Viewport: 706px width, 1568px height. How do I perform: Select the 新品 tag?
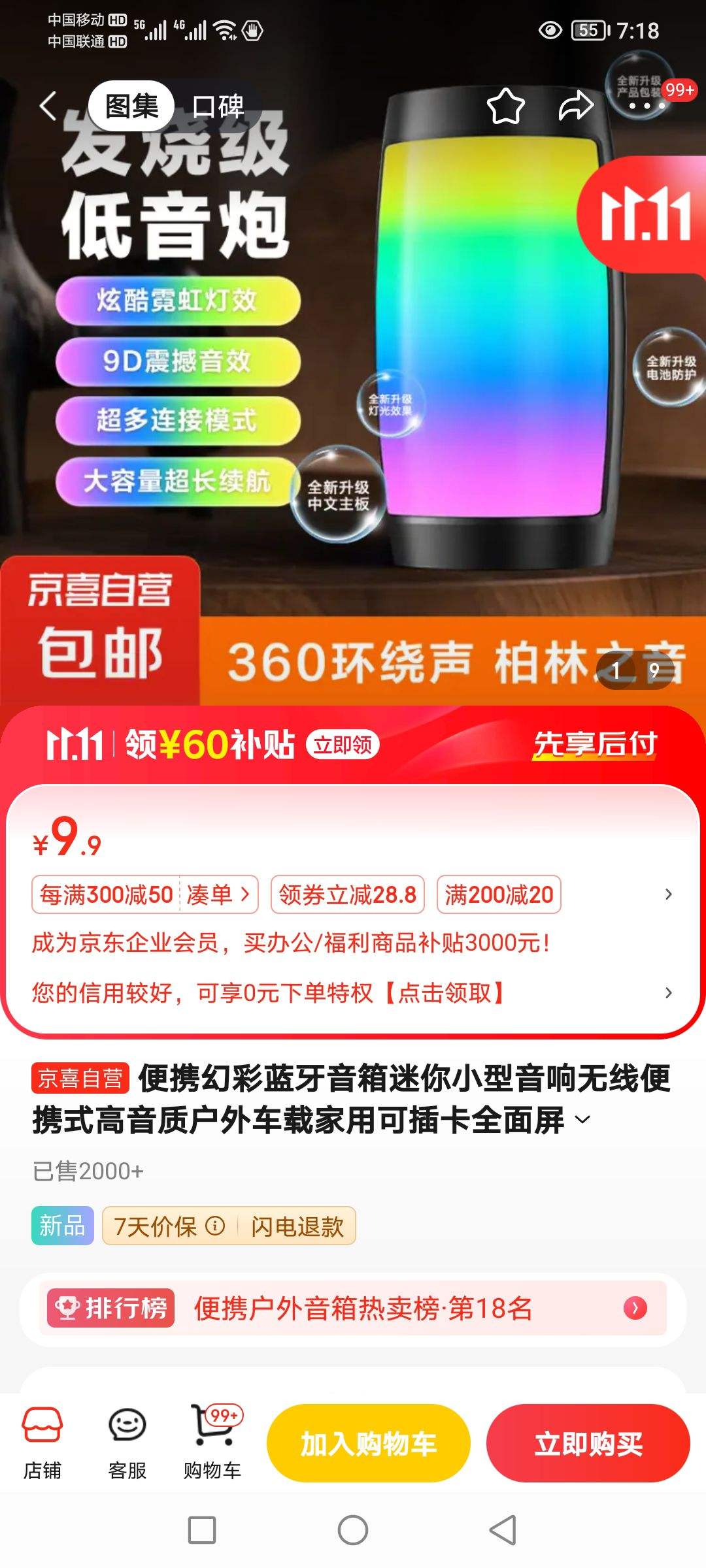click(62, 1227)
